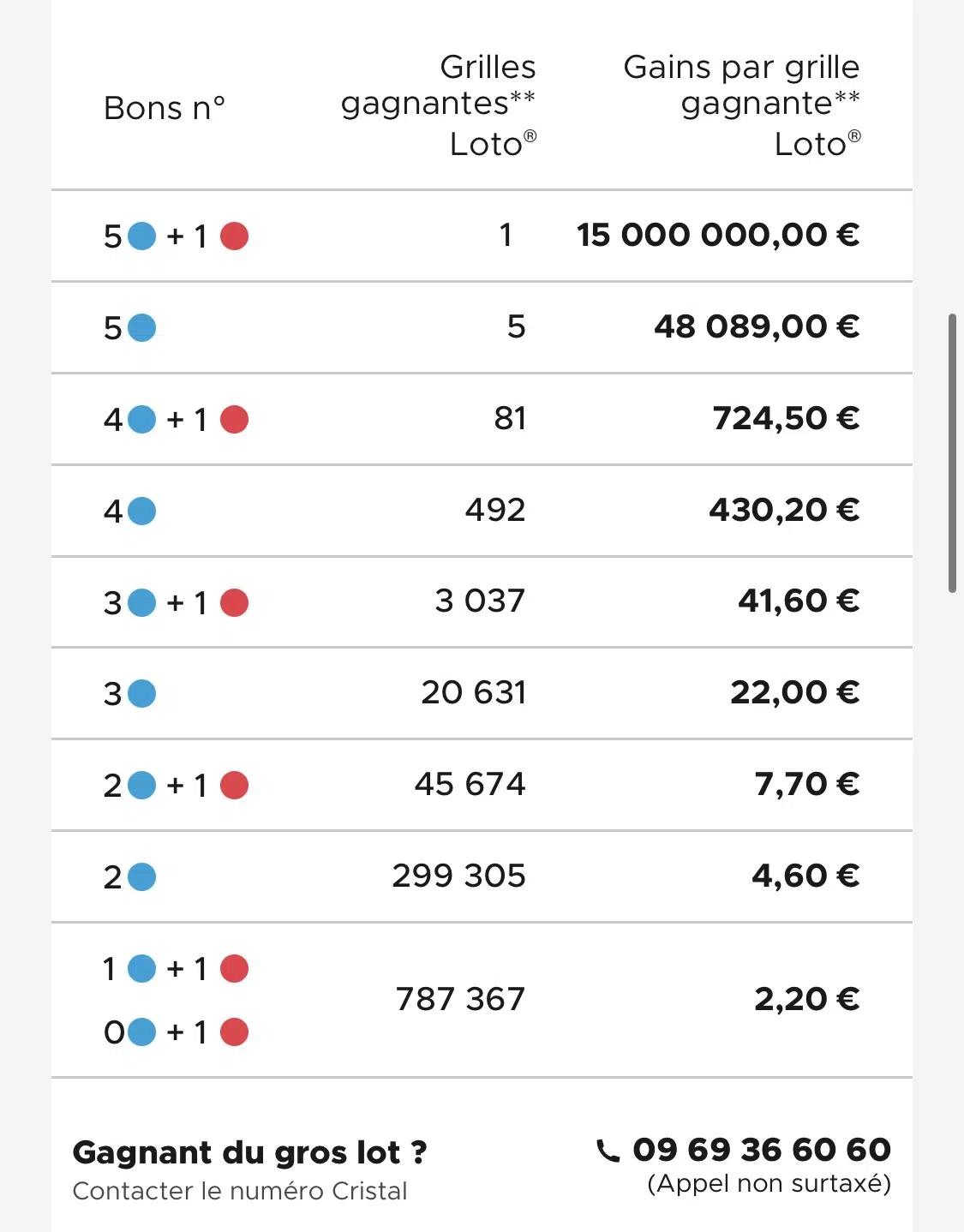The height and width of the screenshot is (1232, 964).
Task: Call the Cristal number 09 69 36 60 60
Action: [x=744, y=1150]
